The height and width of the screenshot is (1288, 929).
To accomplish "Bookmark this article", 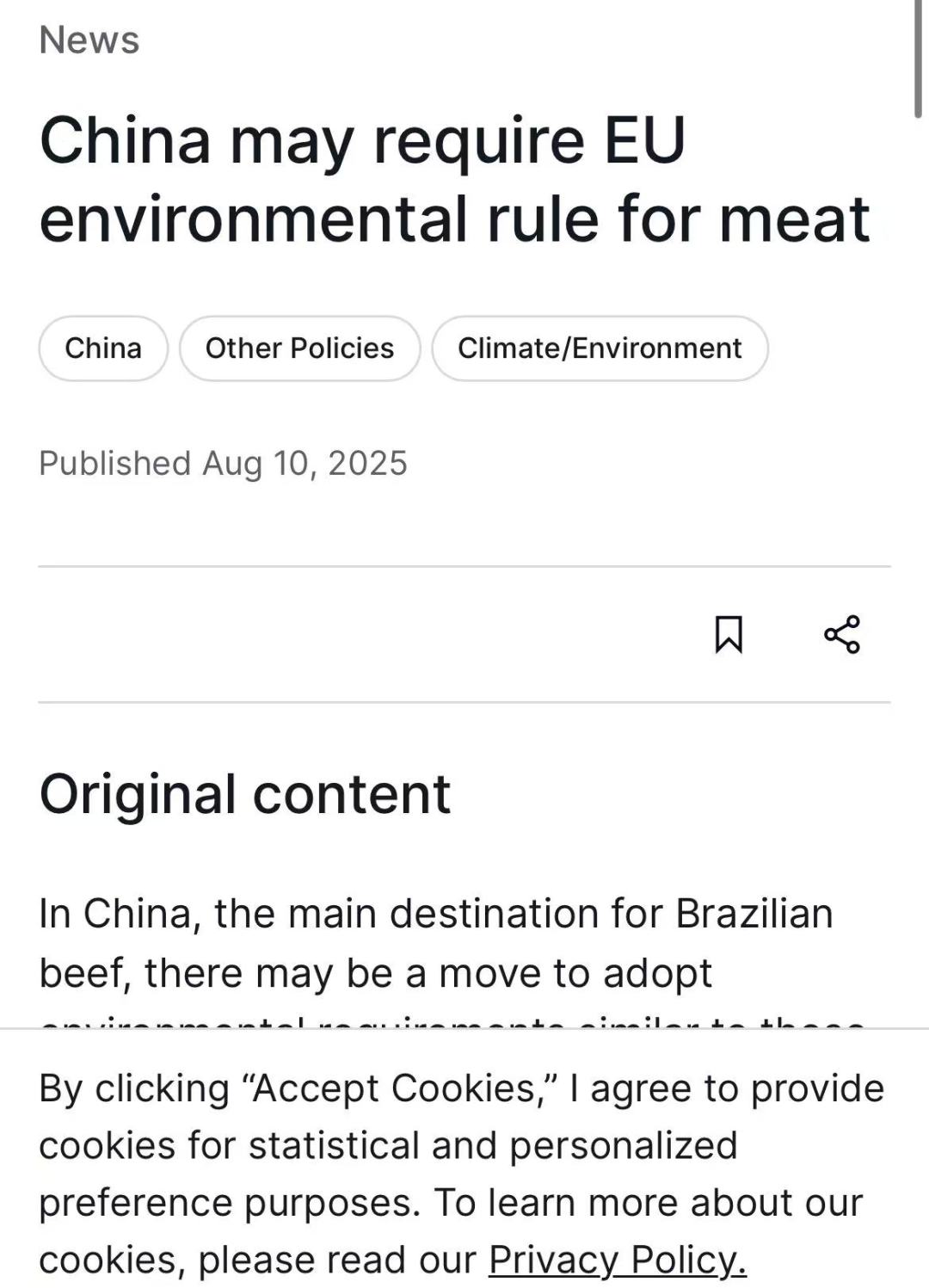I will 729,634.
